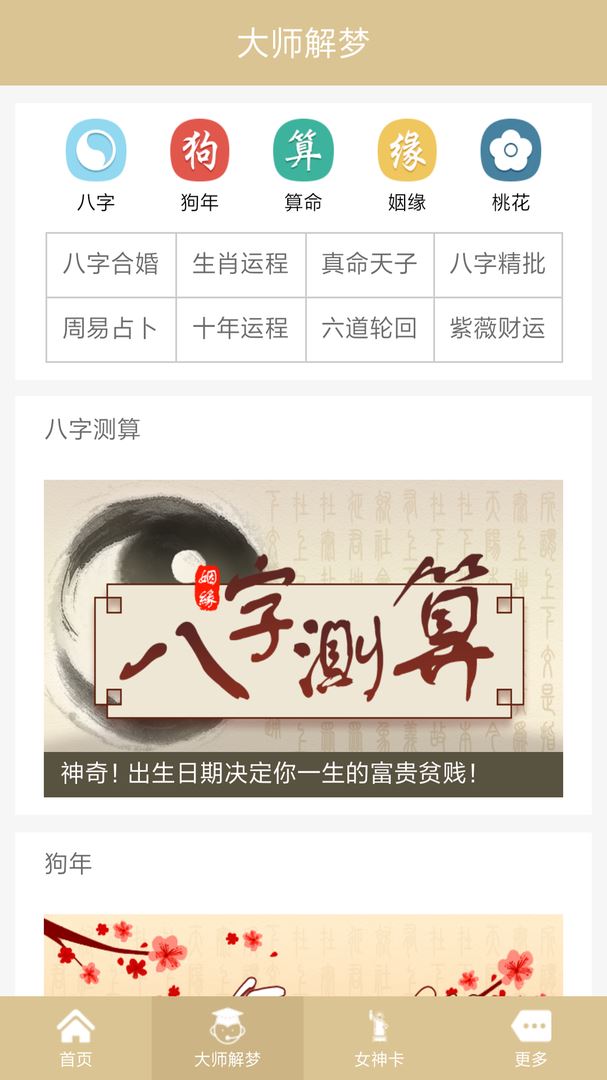Open the plum blossom banner under 狗年
This screenshot has height=1080, width=607.
(x=303, y=955)
